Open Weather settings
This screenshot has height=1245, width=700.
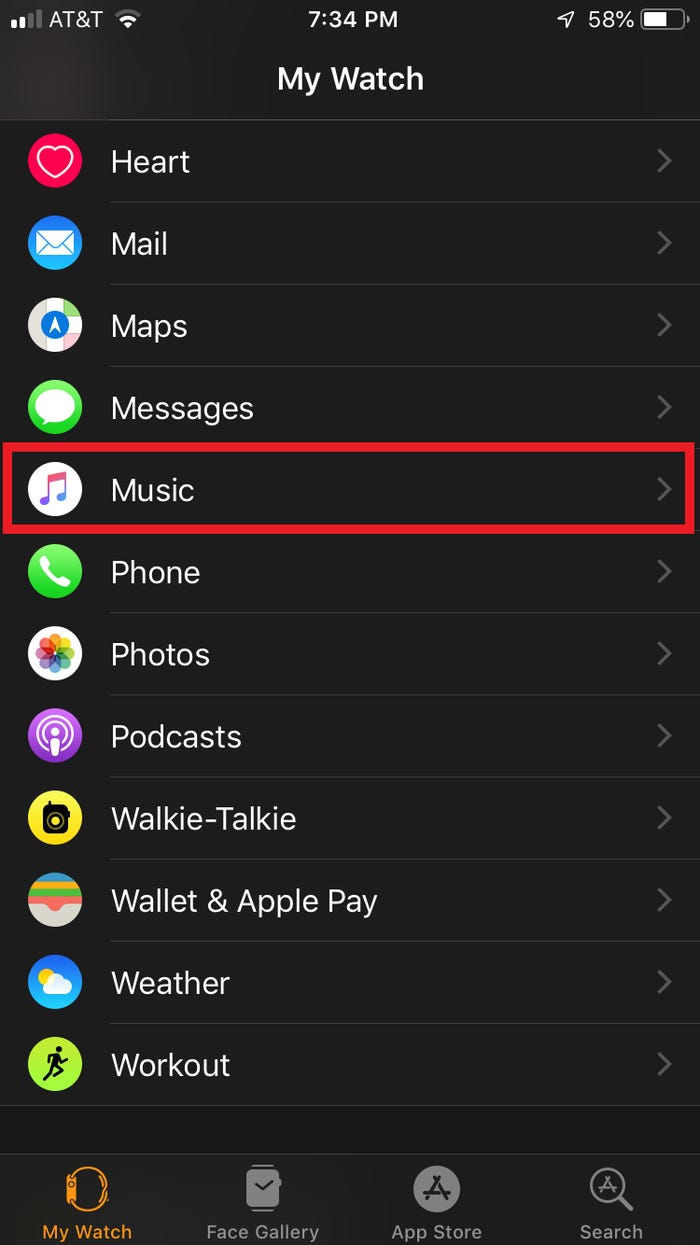click(x=350, y=982)
